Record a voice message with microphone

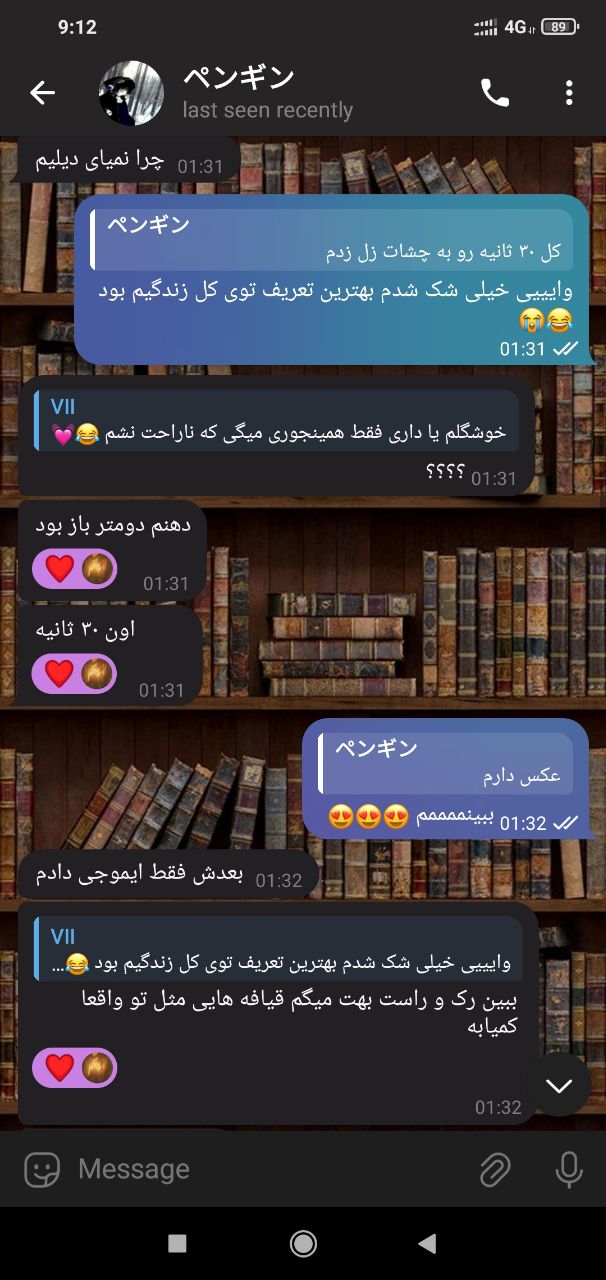tap(568, 1168)
